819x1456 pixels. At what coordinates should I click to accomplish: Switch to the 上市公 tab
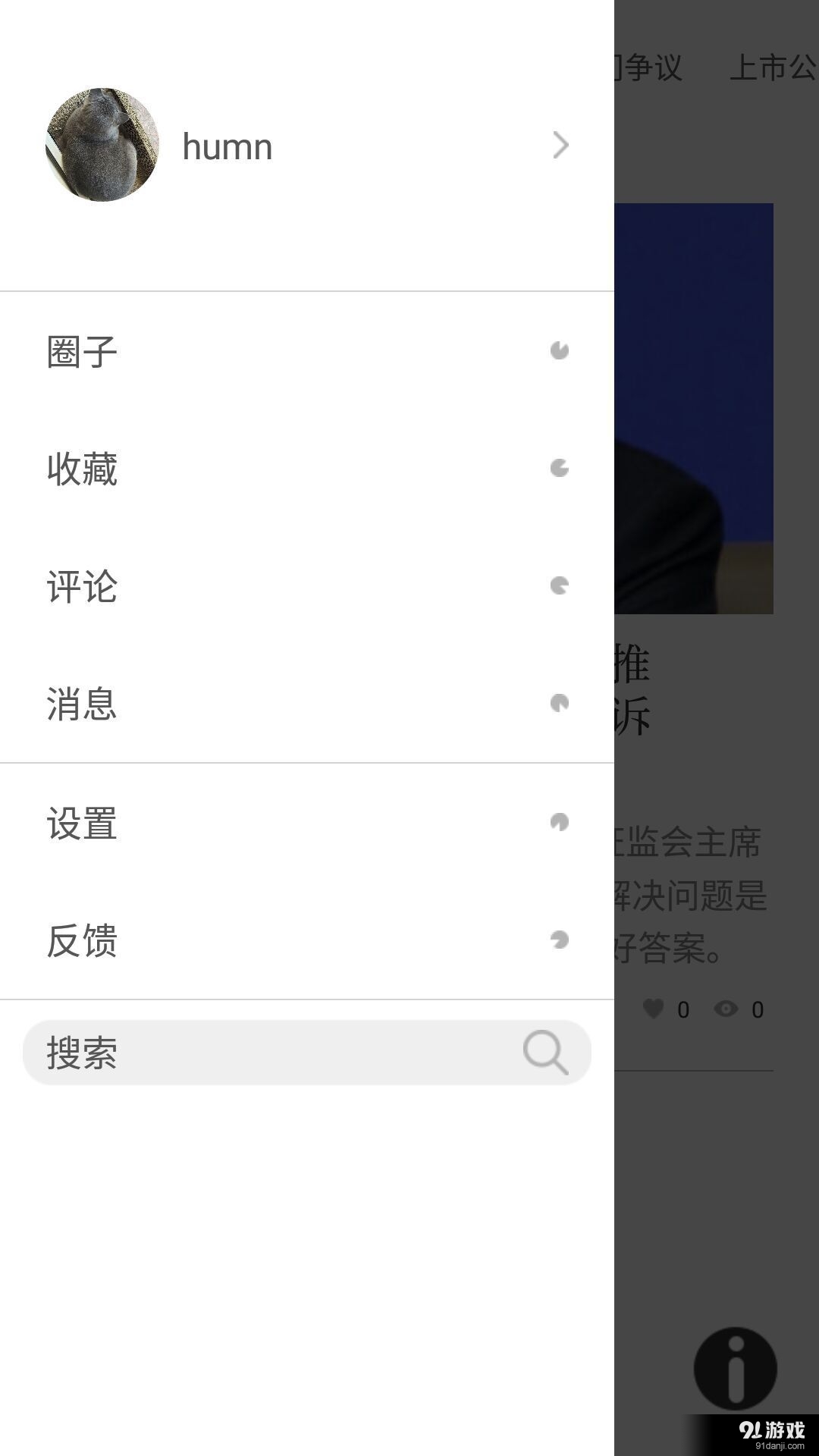click(772, 67)
